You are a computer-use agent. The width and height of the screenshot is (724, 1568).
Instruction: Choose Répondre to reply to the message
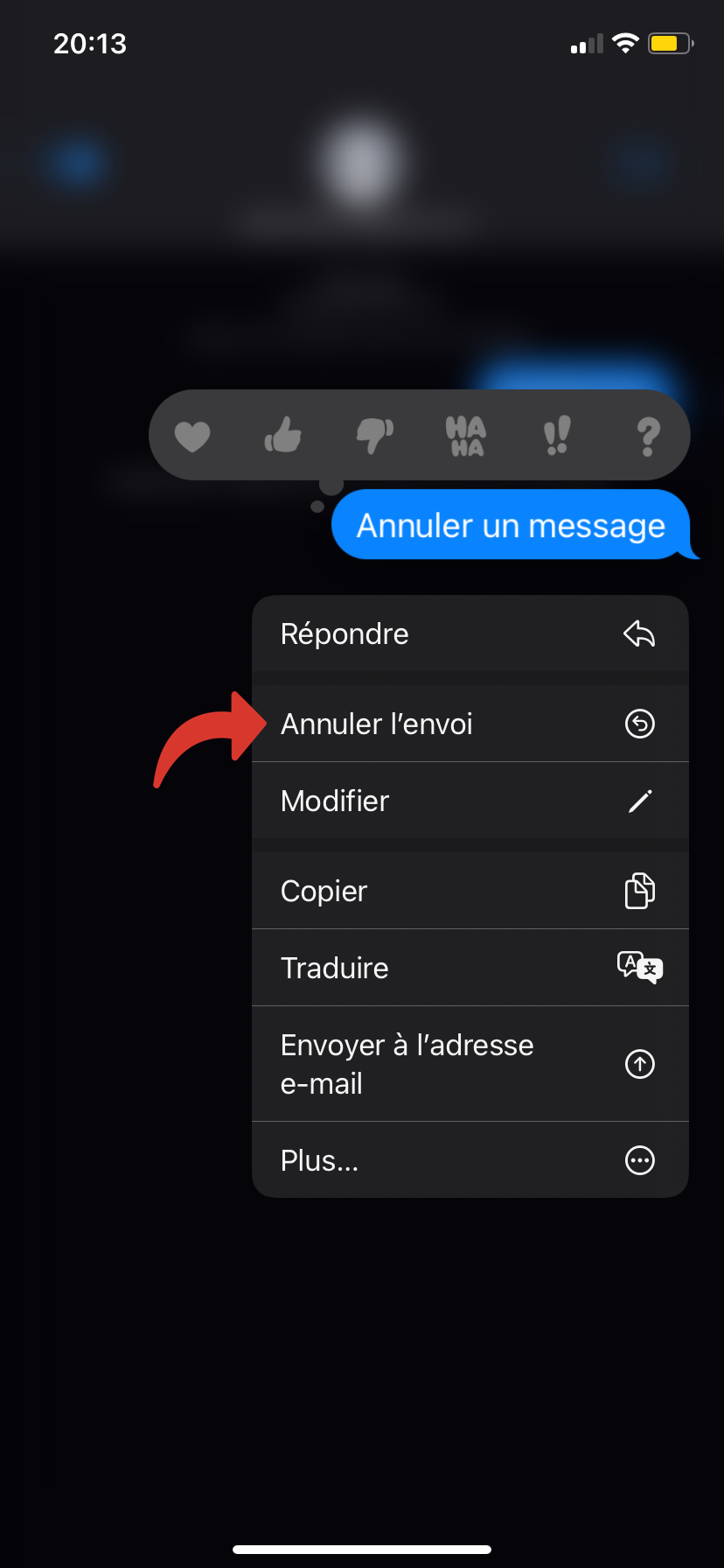pyautogui.click(x=470, y=633)
